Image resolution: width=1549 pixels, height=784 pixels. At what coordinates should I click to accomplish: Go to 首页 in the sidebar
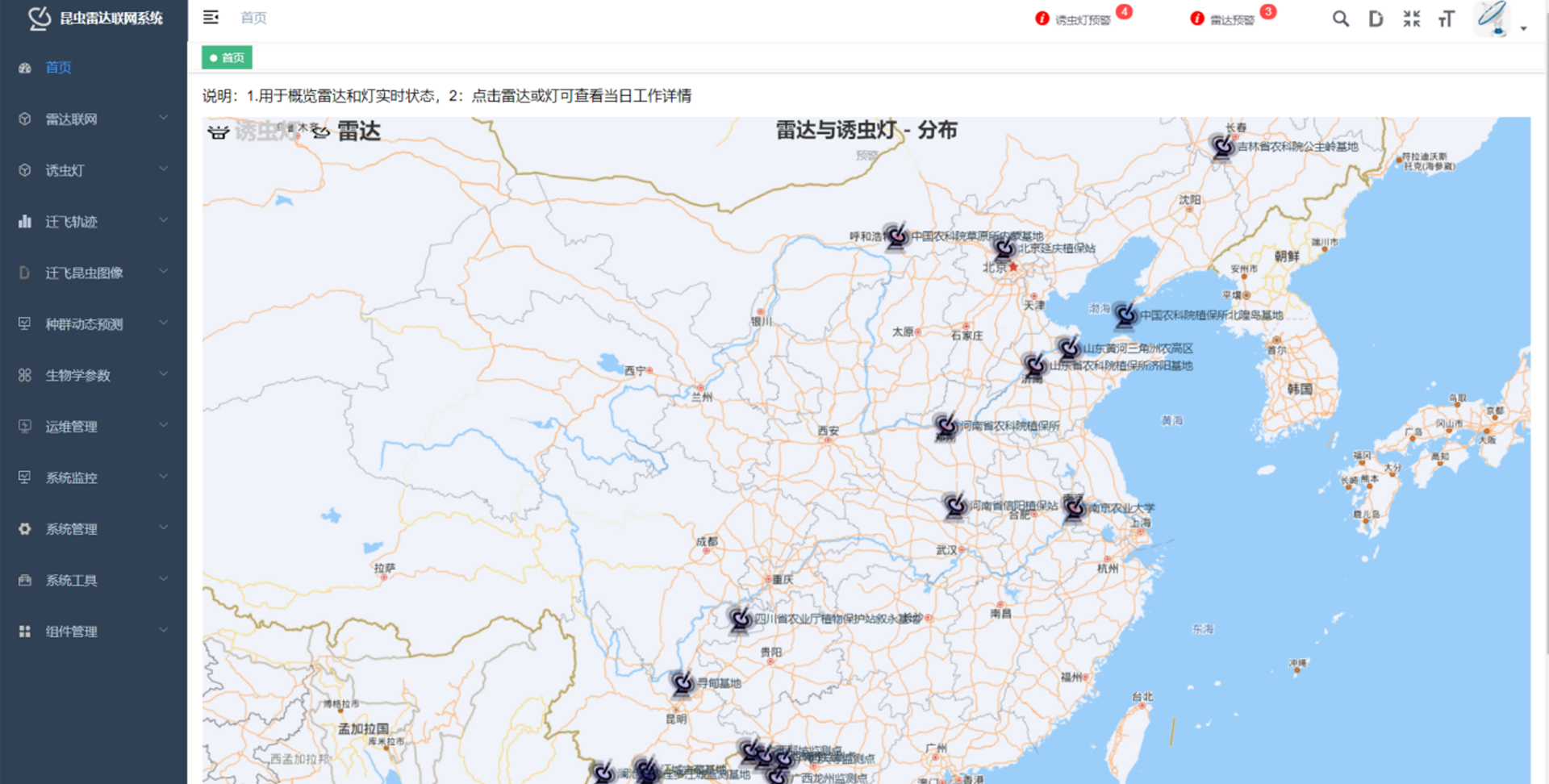[58, 68]
